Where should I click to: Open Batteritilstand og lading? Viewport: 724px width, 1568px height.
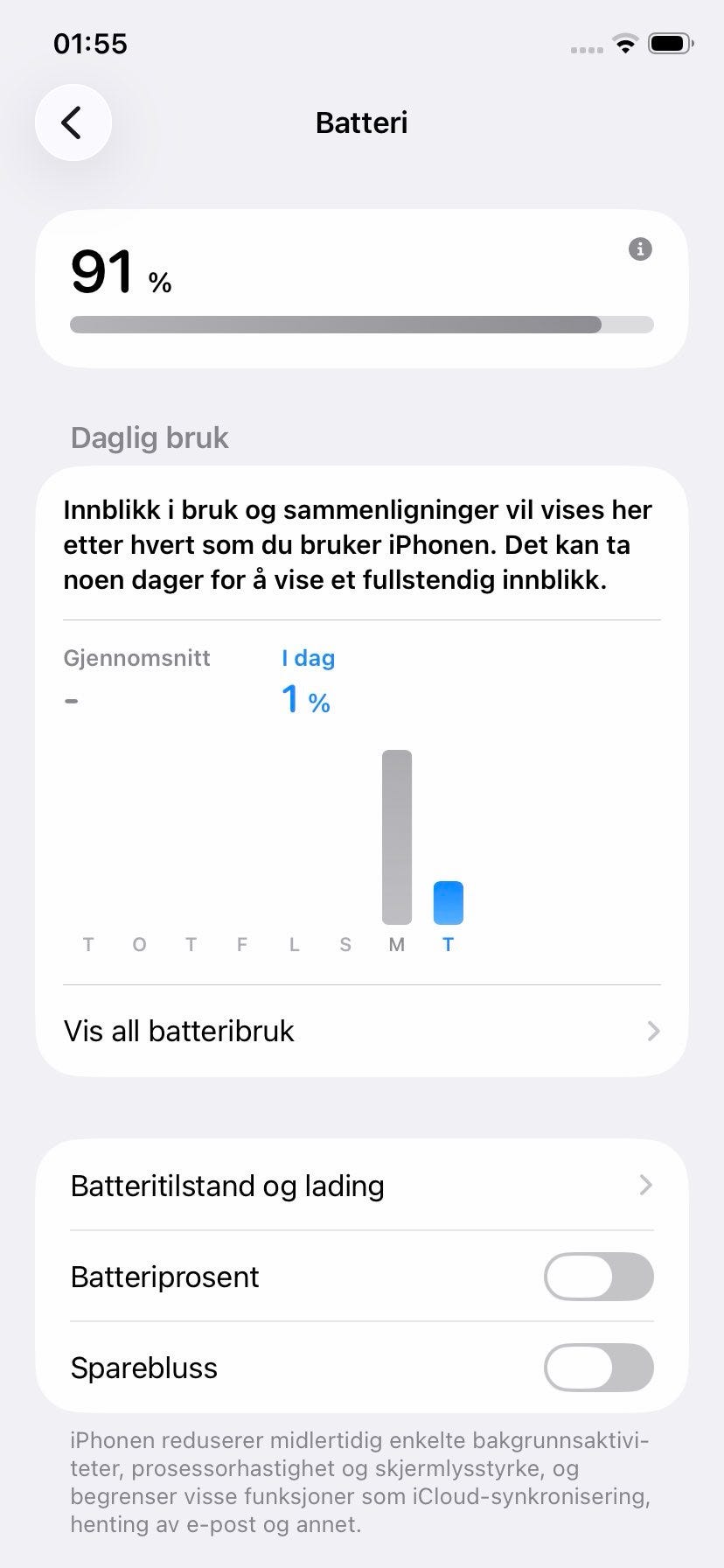pyautogui.click(x=362, y=1186)
